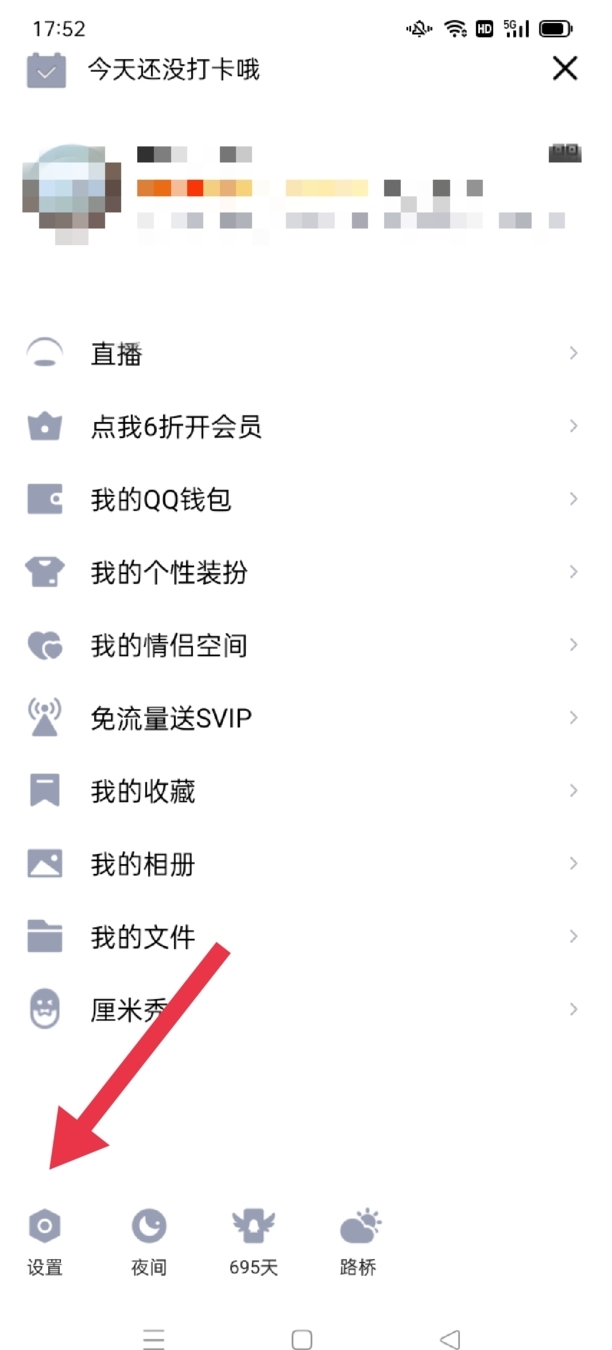Open 设置 settings
This screenshot has height=1350, width=612.
(x=45, y=1240)
